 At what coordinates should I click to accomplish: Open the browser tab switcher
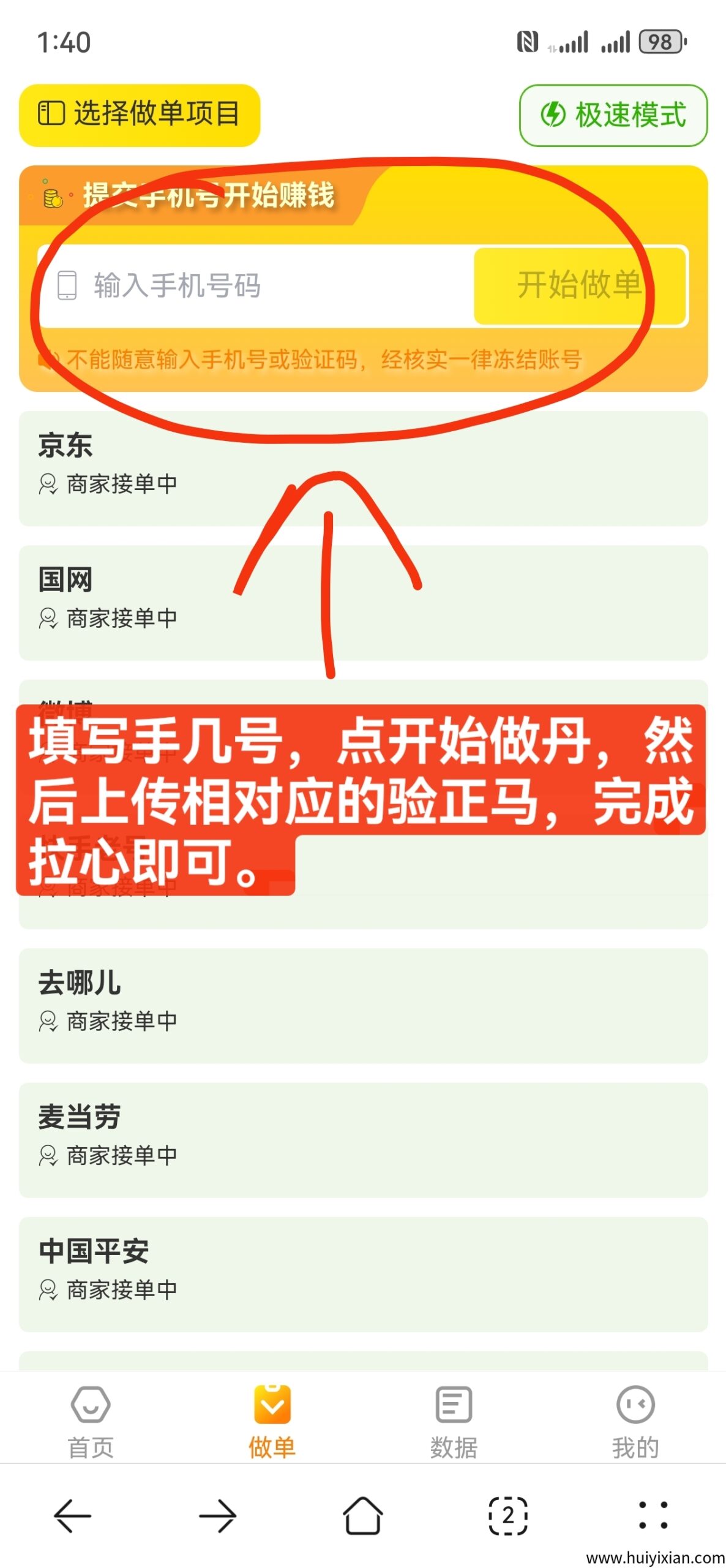[x=507, y=1515]
